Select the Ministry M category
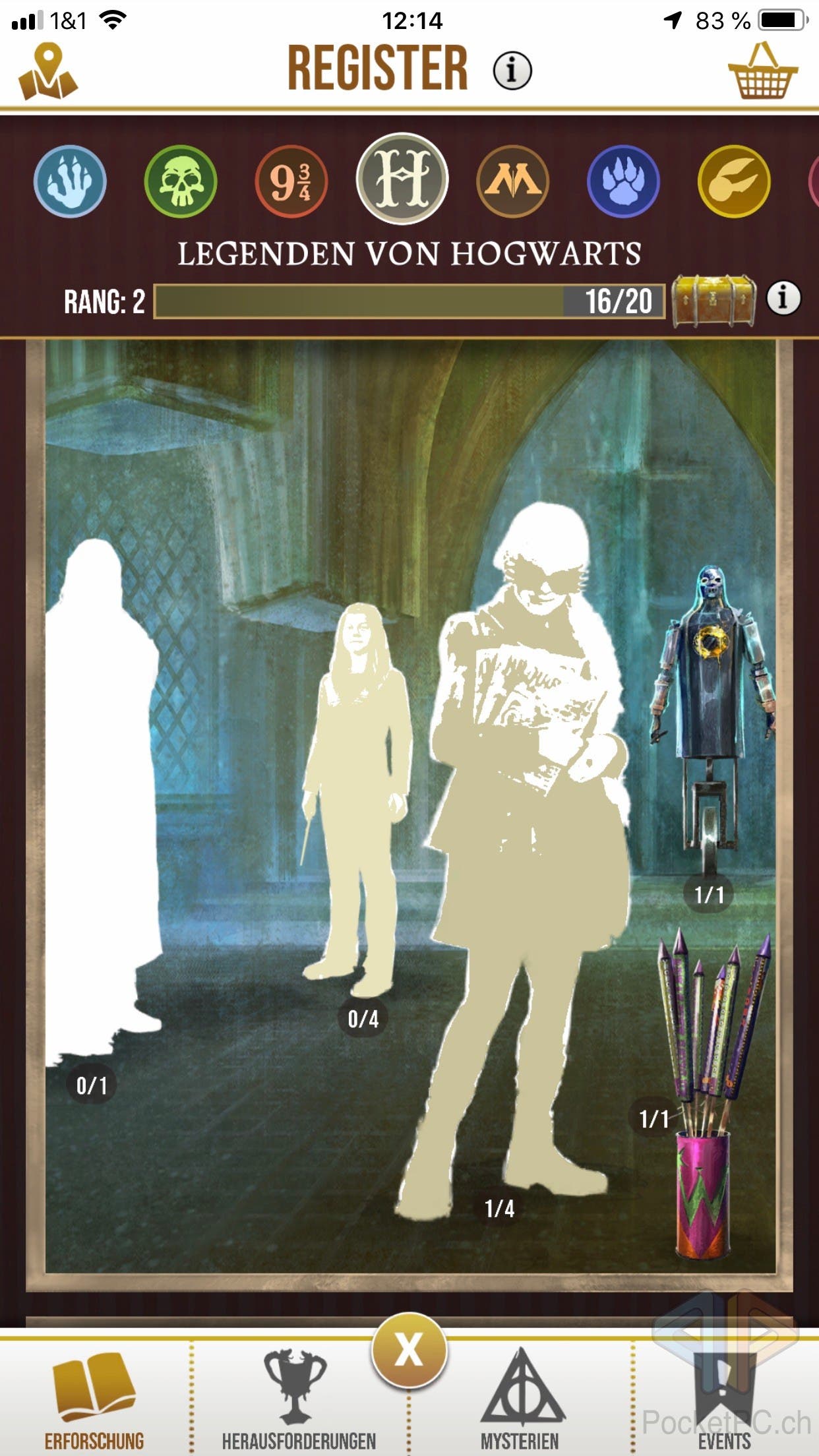The width and height of the screenshot is (819, 1456). 512,181
